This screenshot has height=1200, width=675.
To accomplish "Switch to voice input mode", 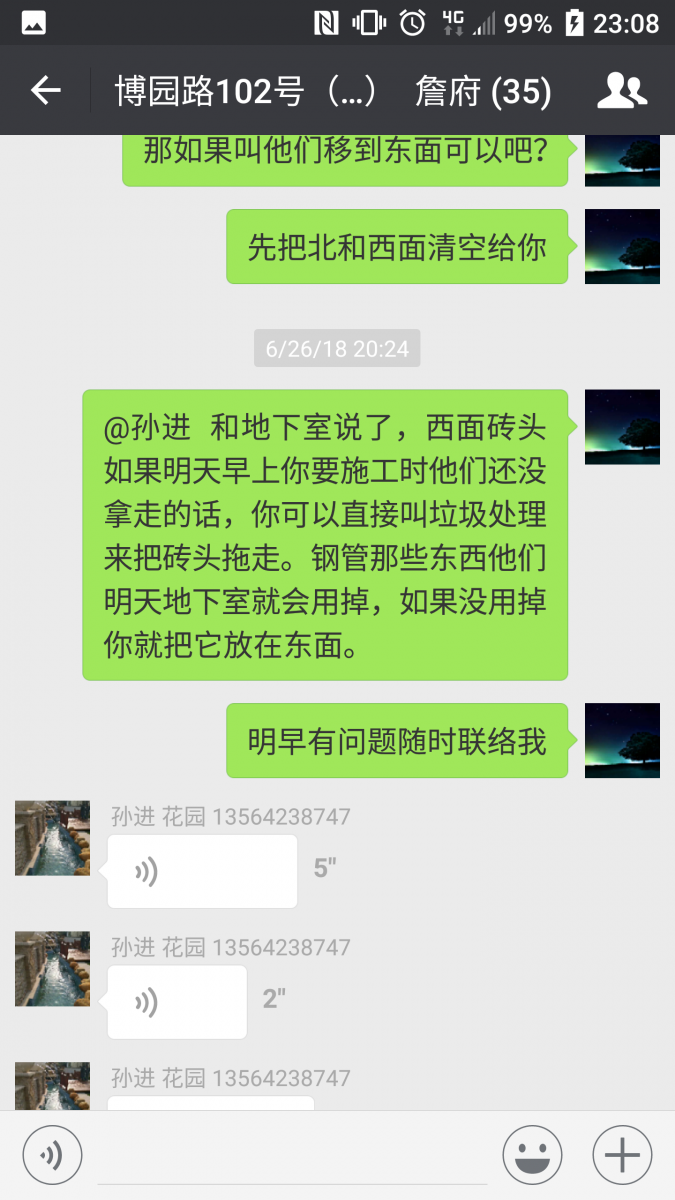I will click(x=51, y=1156).
